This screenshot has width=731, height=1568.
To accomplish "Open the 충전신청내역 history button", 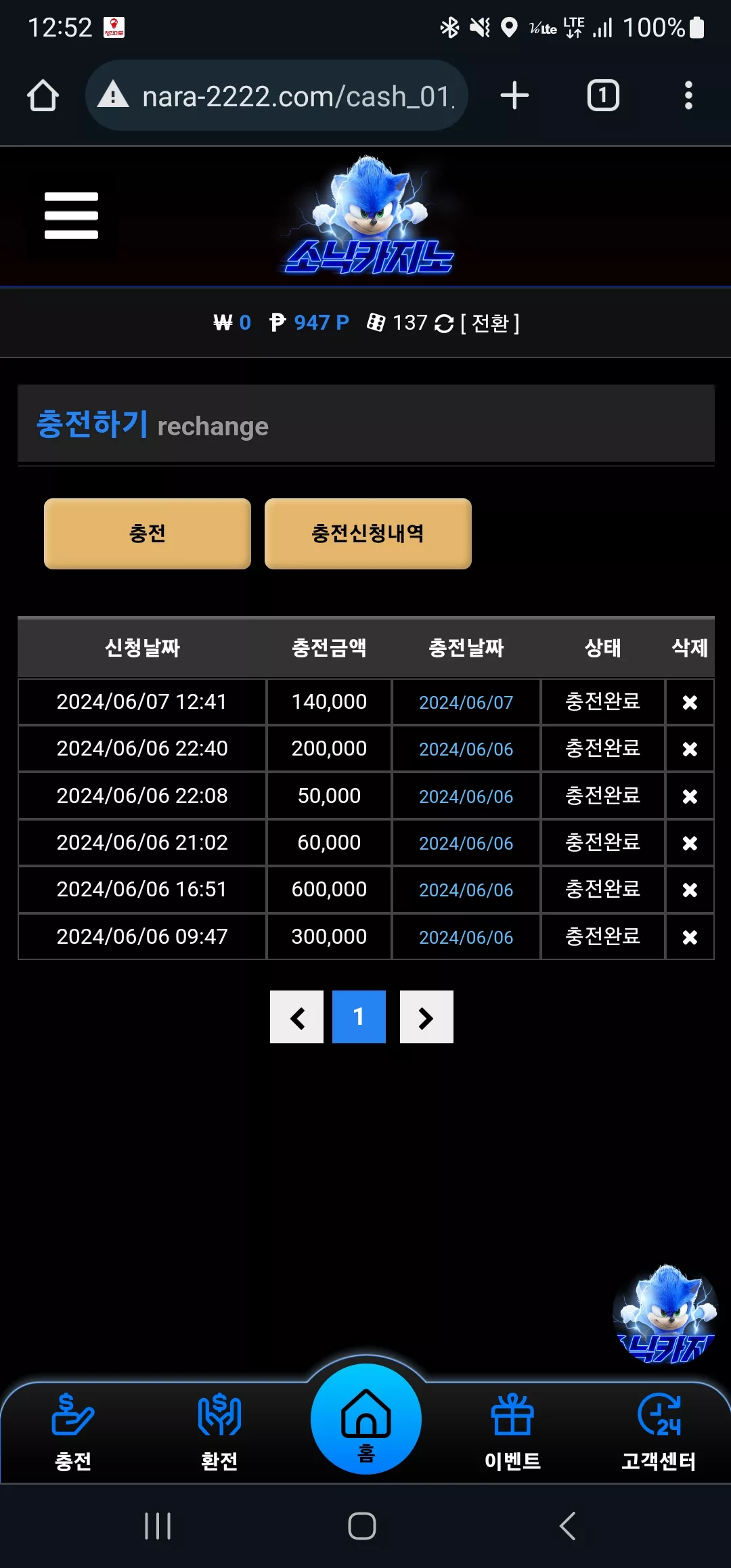I will (x=368, y=533).
